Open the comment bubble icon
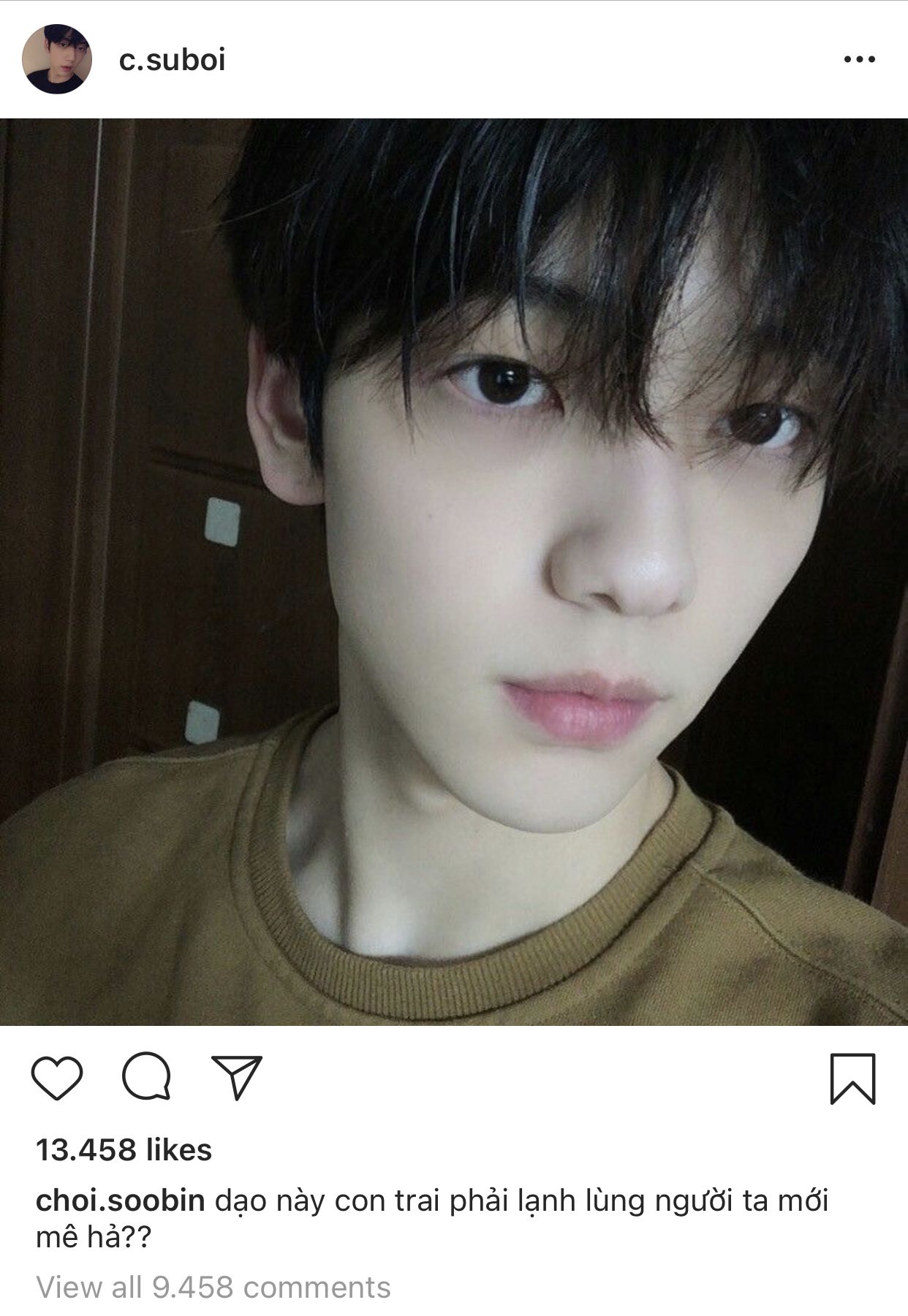This screenshot has height=1316, width=908. tap(147, 1076)
